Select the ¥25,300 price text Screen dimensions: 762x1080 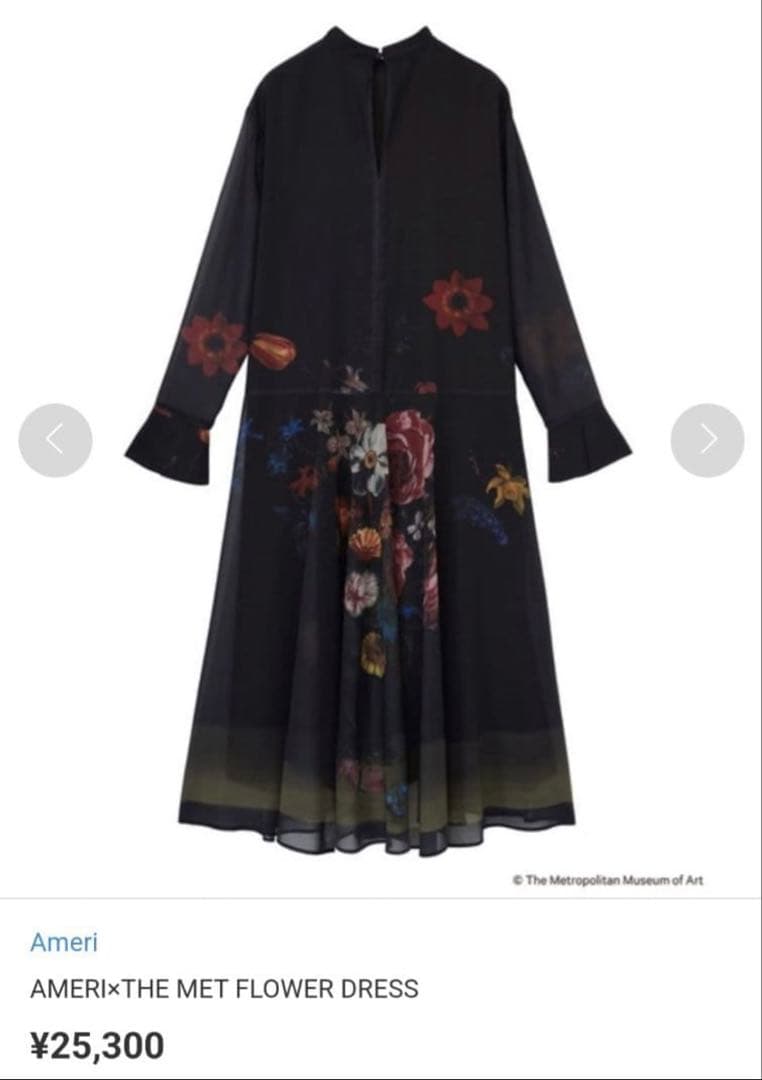99,1042
